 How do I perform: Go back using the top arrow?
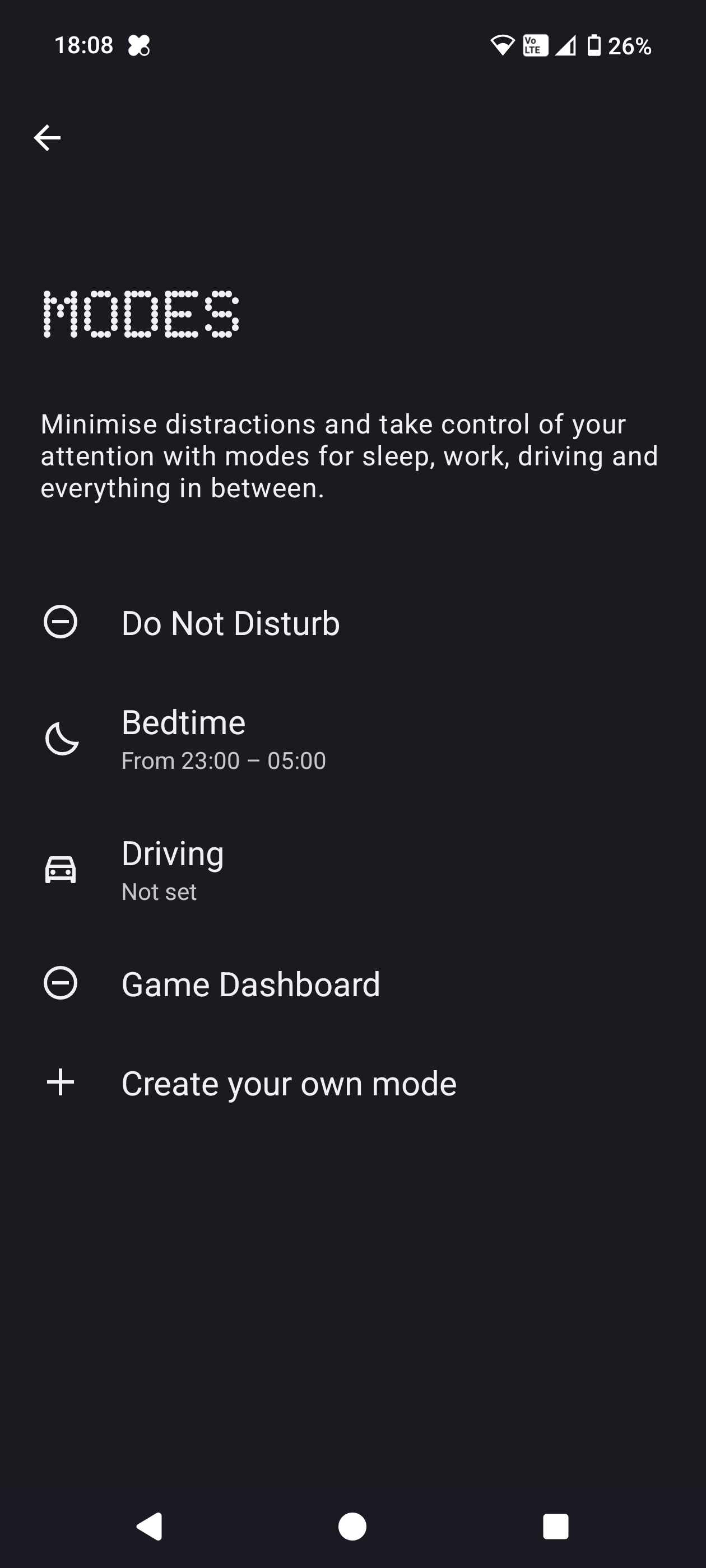pos(47,138)
